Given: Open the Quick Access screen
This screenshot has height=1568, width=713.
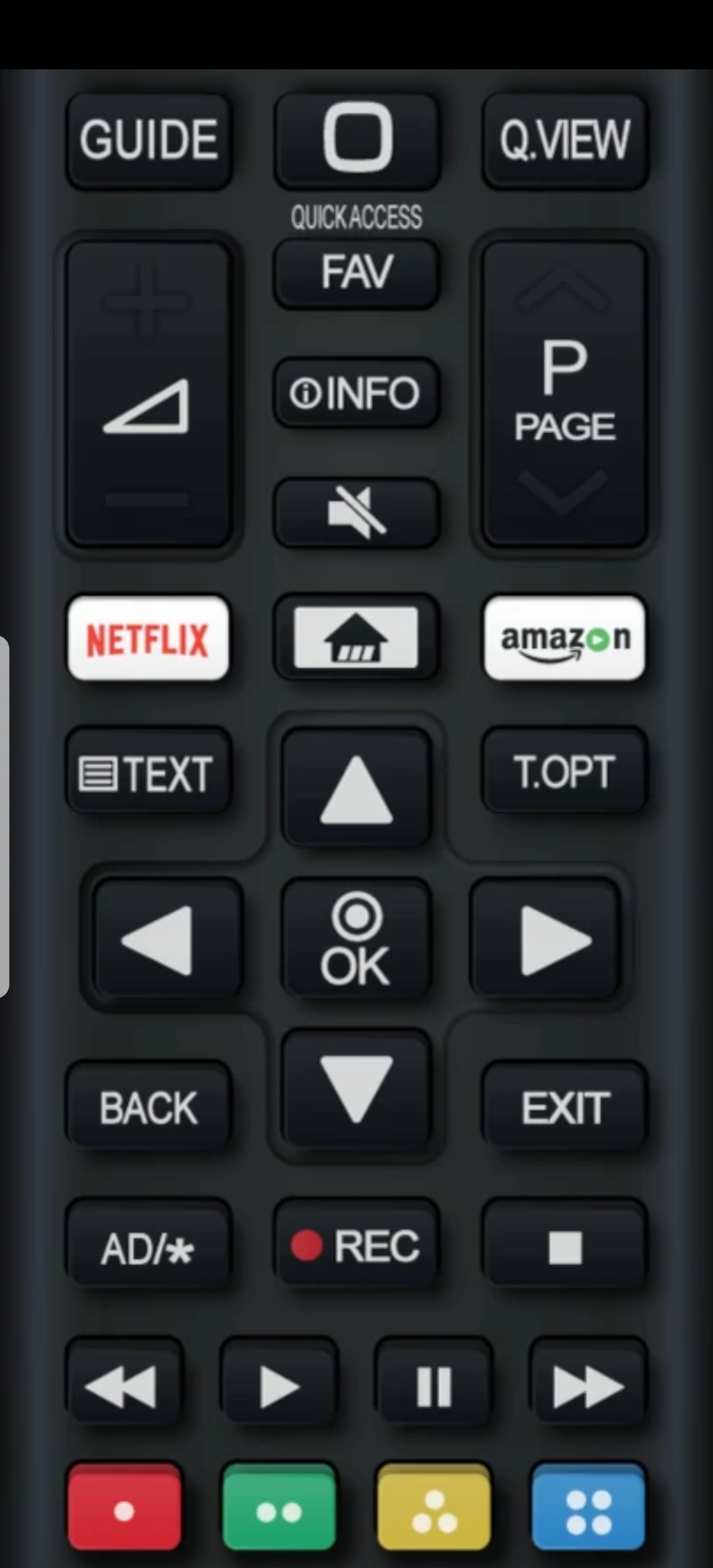Looking at the screenshot, I should 356,139.
